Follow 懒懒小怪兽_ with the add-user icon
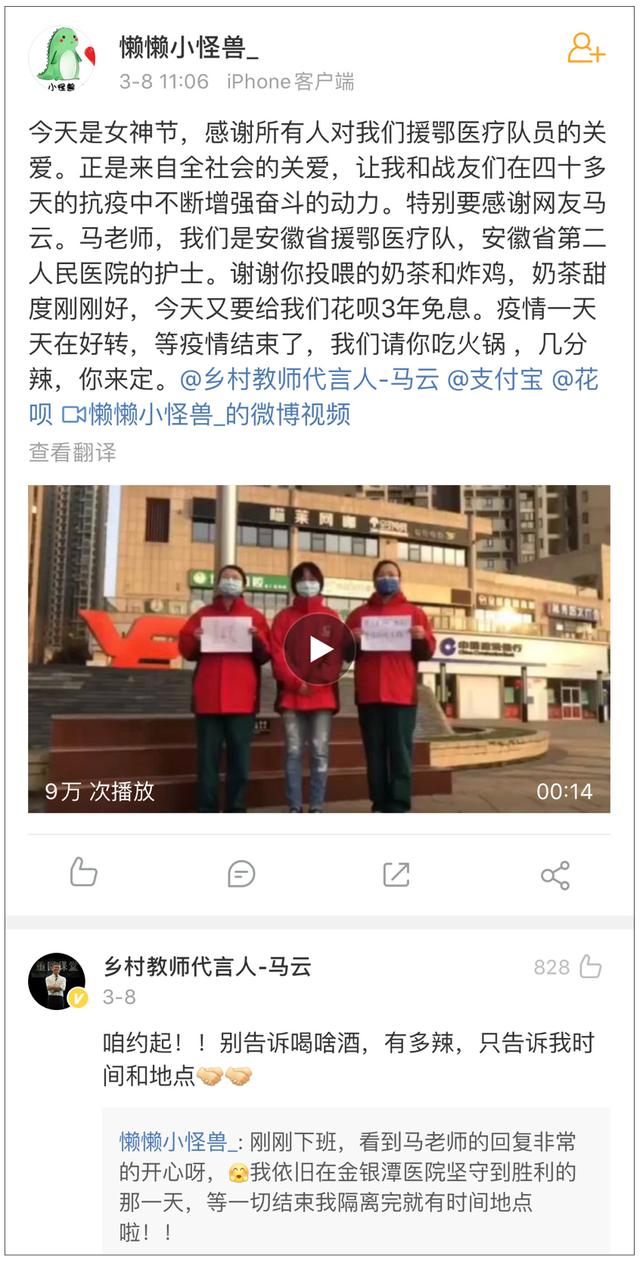 (x=585, y=49)
